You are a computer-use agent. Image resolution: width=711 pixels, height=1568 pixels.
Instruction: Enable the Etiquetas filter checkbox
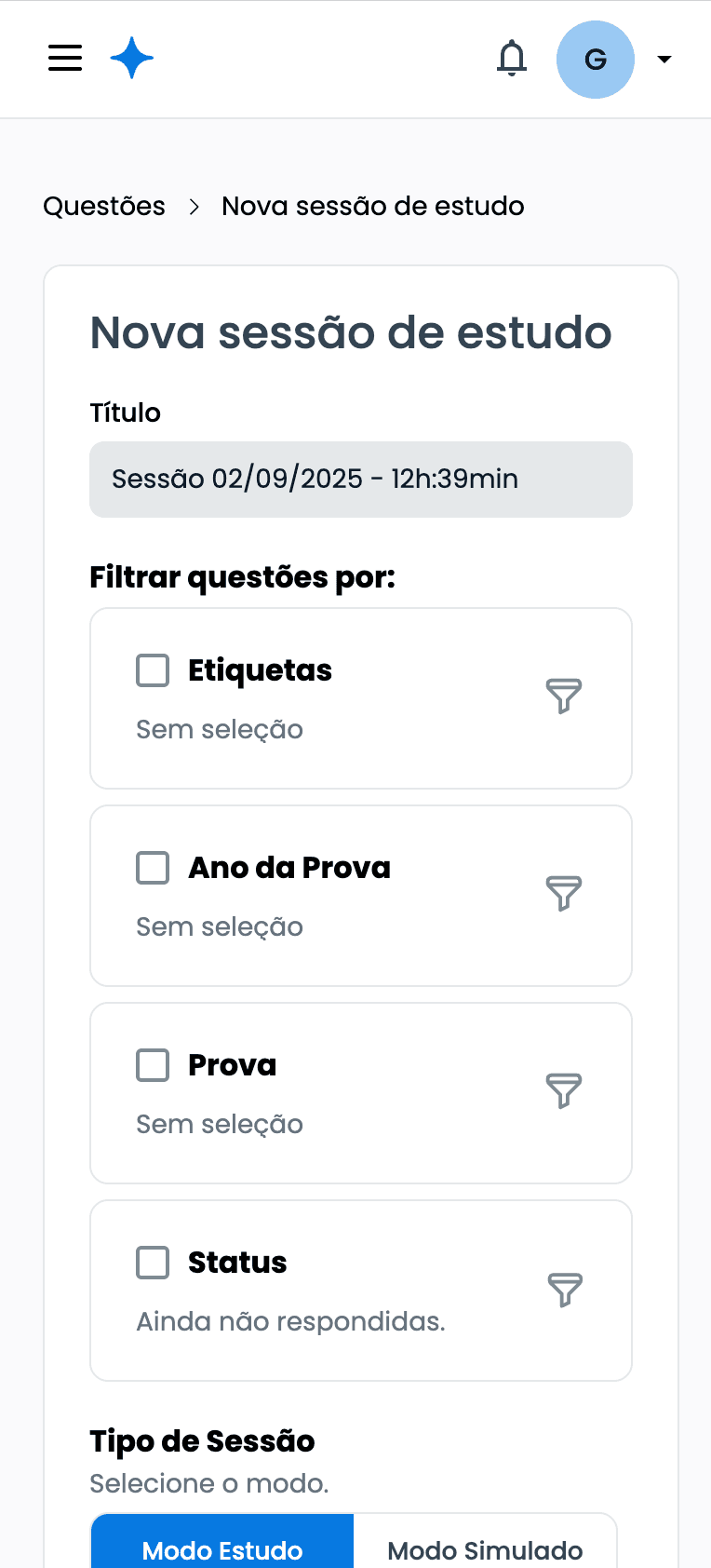[x=152, y=669]
